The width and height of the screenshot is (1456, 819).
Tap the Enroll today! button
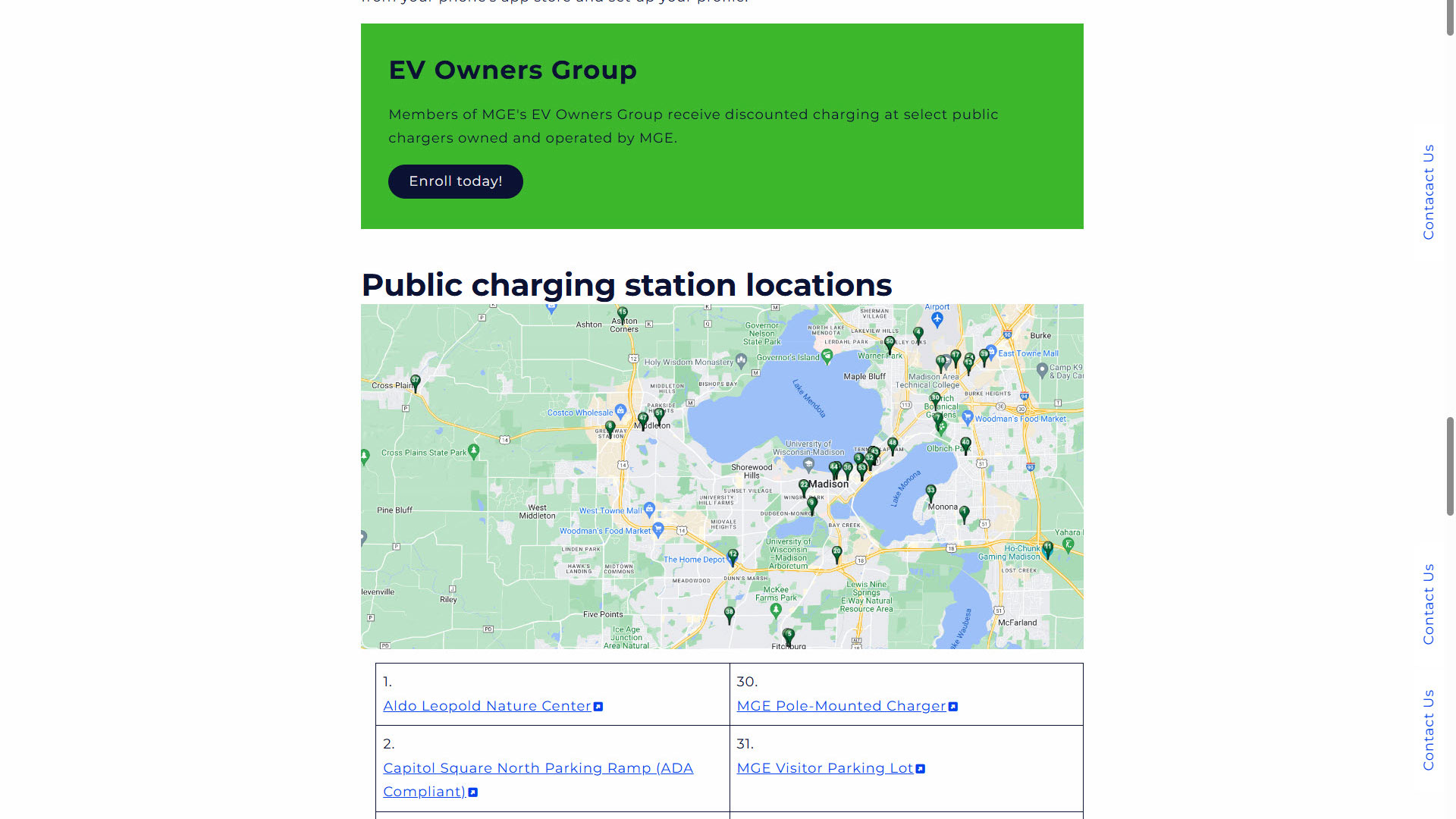coord(455,181)
